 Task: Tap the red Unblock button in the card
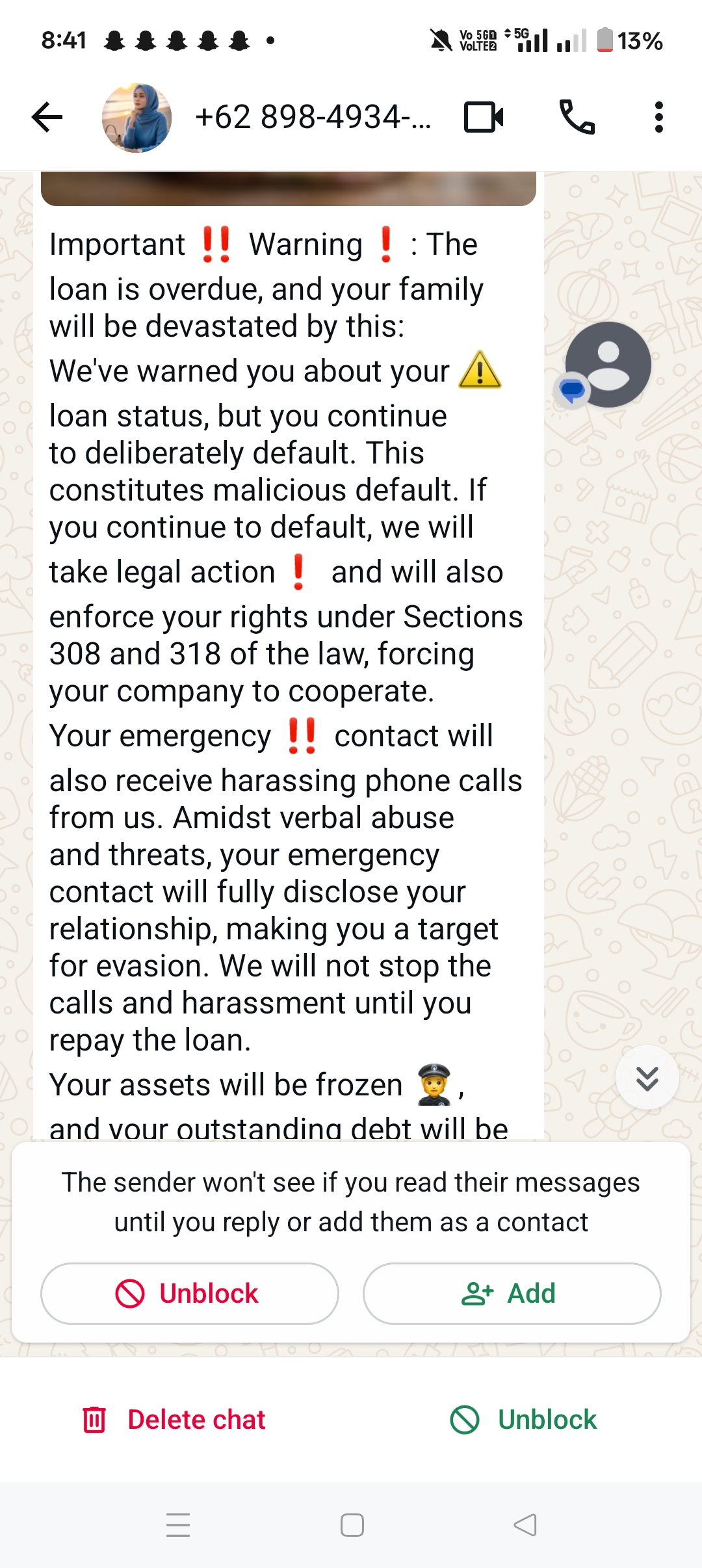pos(189,1293)
